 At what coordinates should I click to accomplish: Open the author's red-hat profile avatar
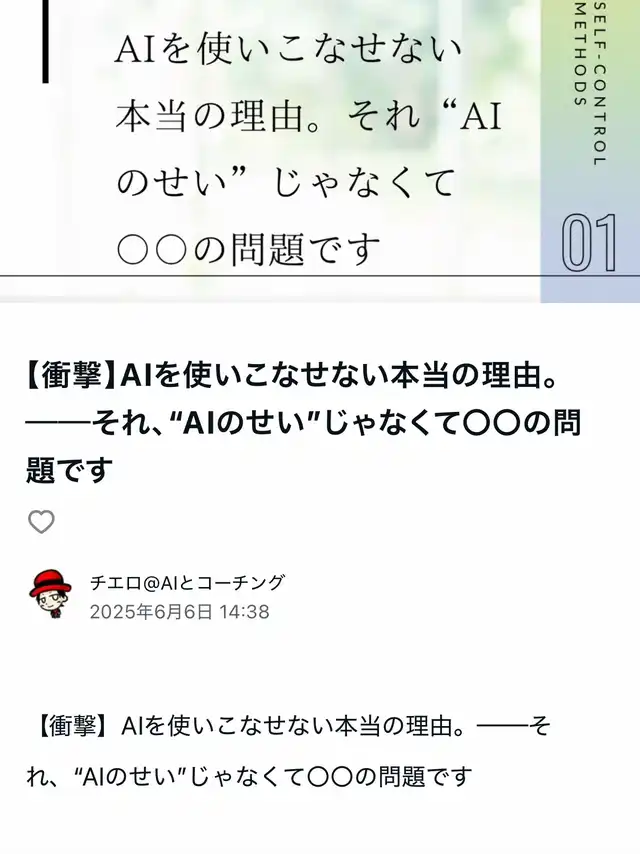(x=51, y=594)
